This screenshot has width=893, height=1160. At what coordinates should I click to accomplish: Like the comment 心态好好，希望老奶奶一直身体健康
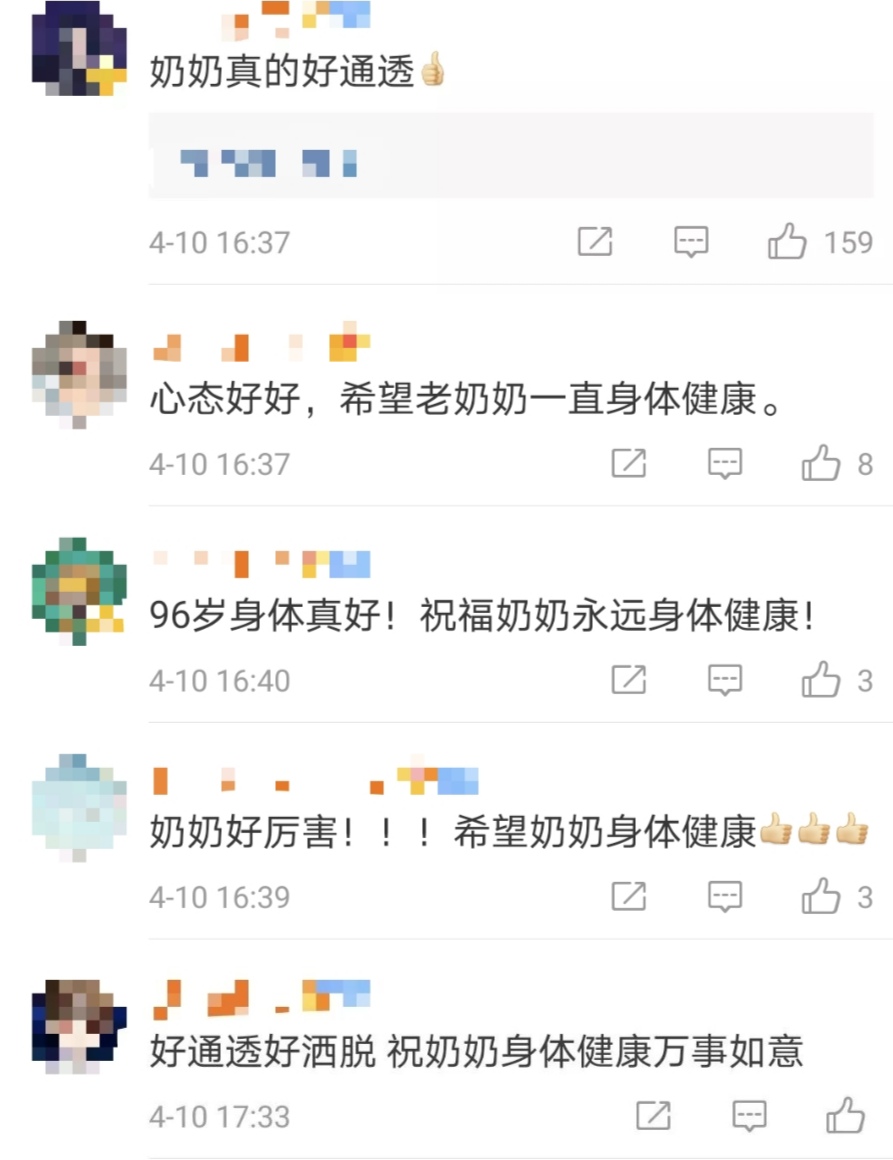coord(821,463)
